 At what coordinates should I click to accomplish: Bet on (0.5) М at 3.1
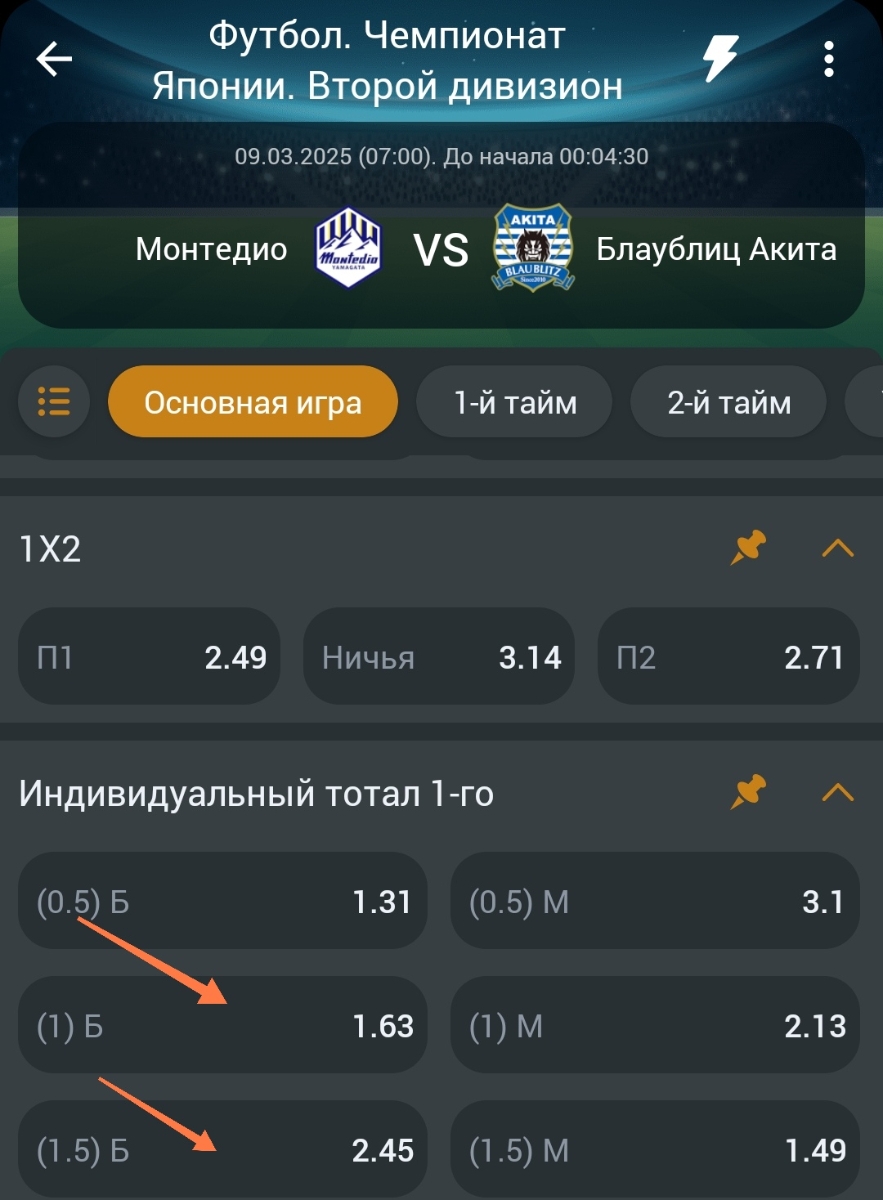[655, 902]
